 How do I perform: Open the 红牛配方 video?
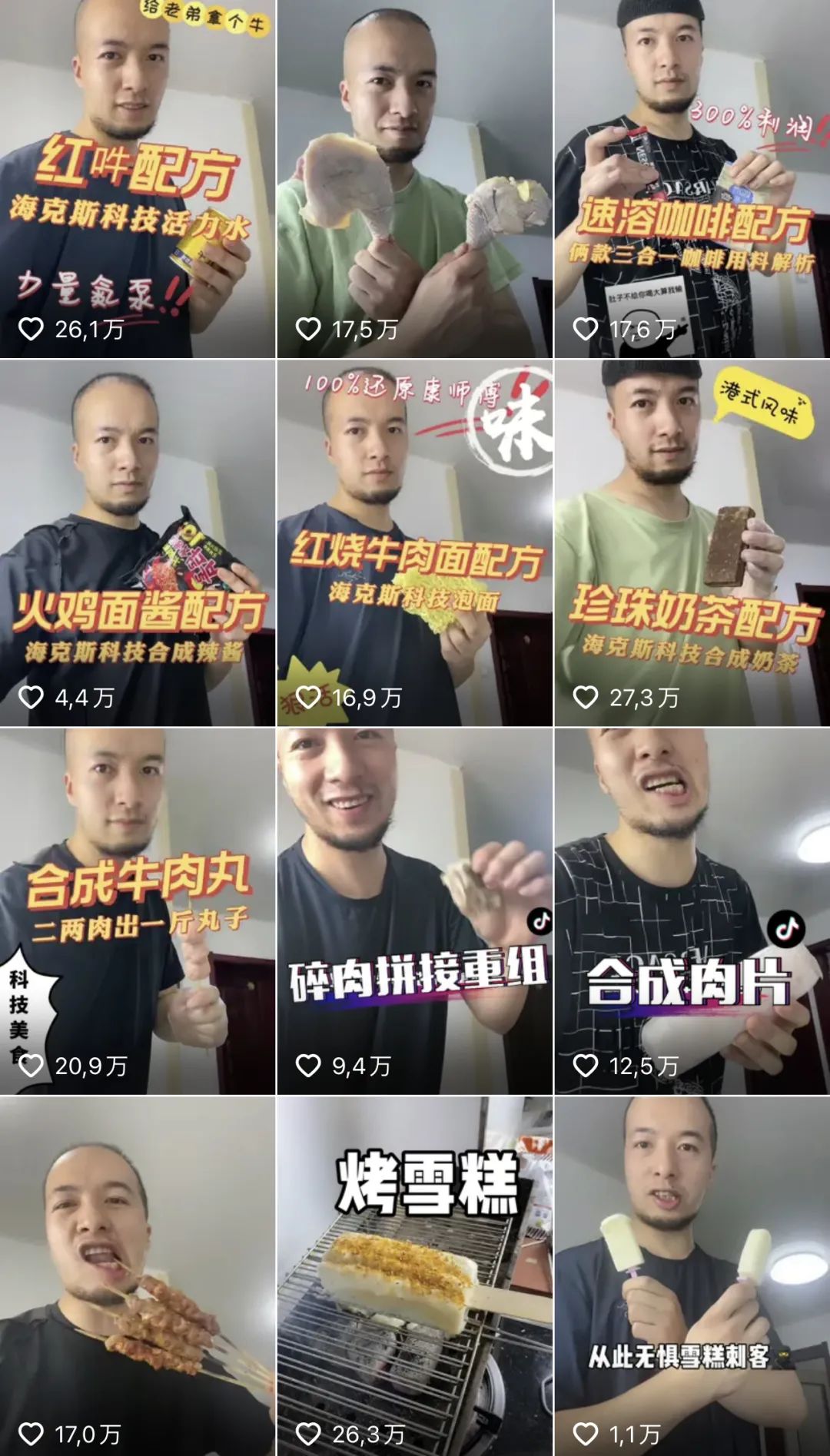137,178
